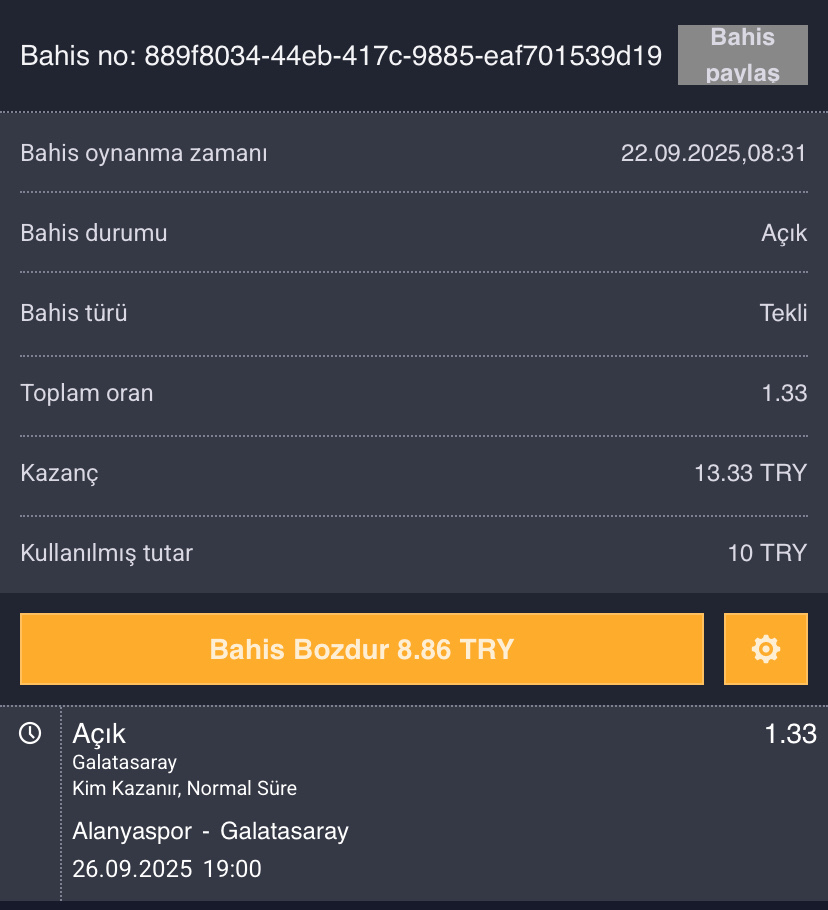Open the cash-out settings gear icon
Screen dimensions: 828x910
click(x=765, y=649)
